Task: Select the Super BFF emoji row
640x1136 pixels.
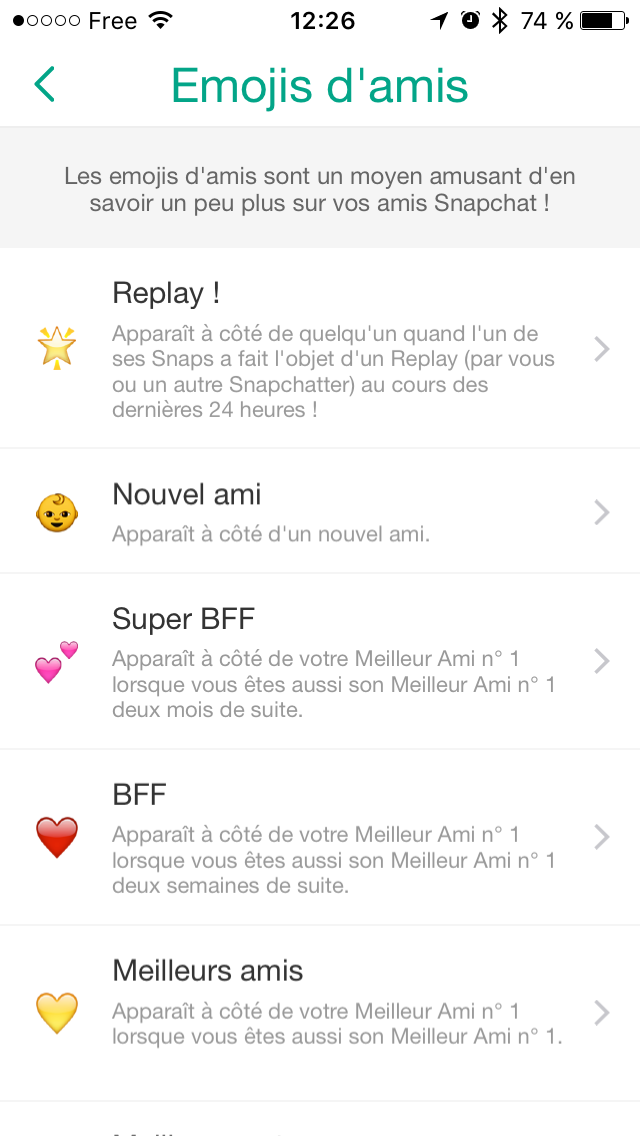Action: coord(320,661)
